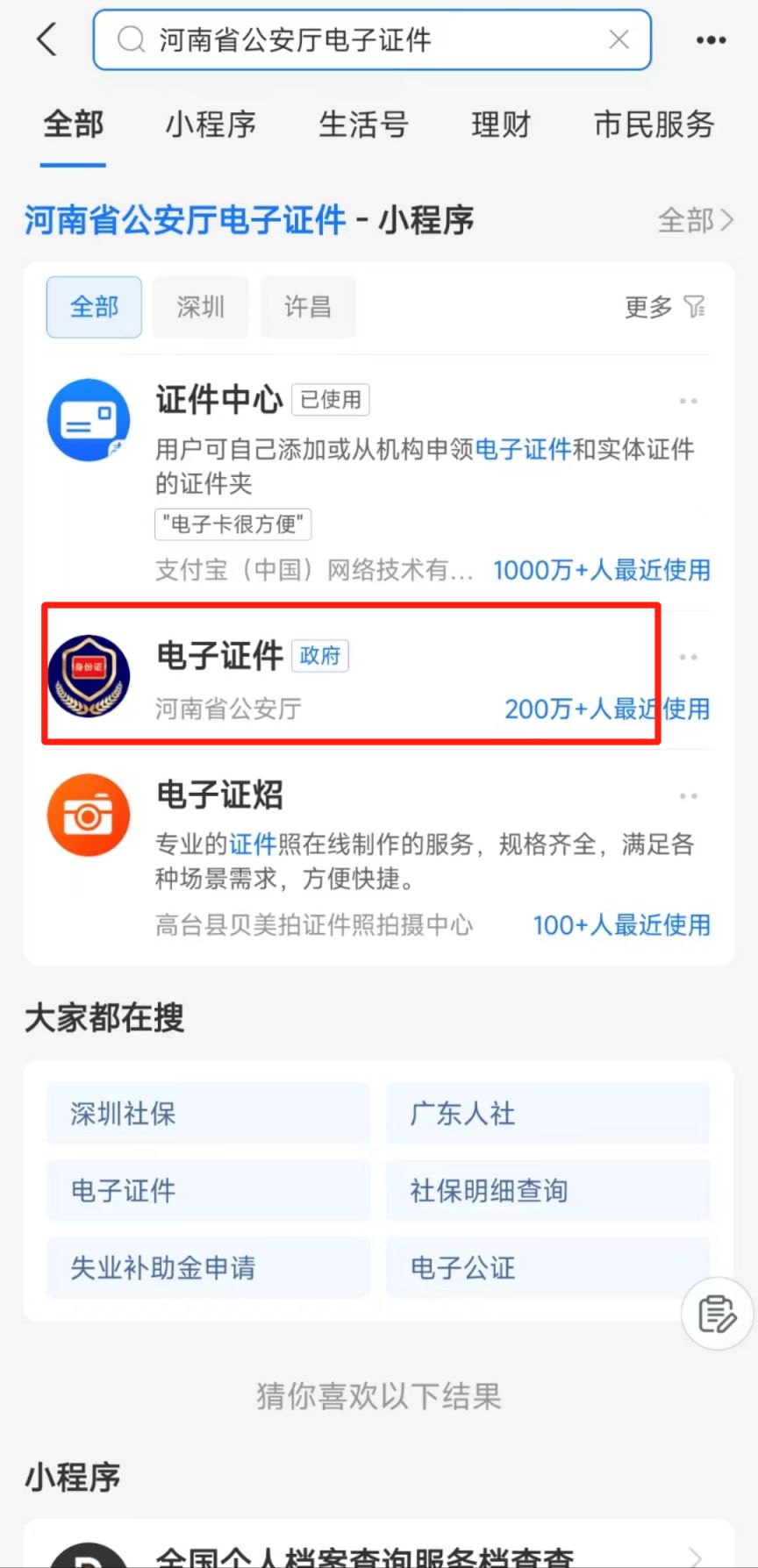Search for 广东人社
758x1568 pixels.
[x=547, y=1114]
